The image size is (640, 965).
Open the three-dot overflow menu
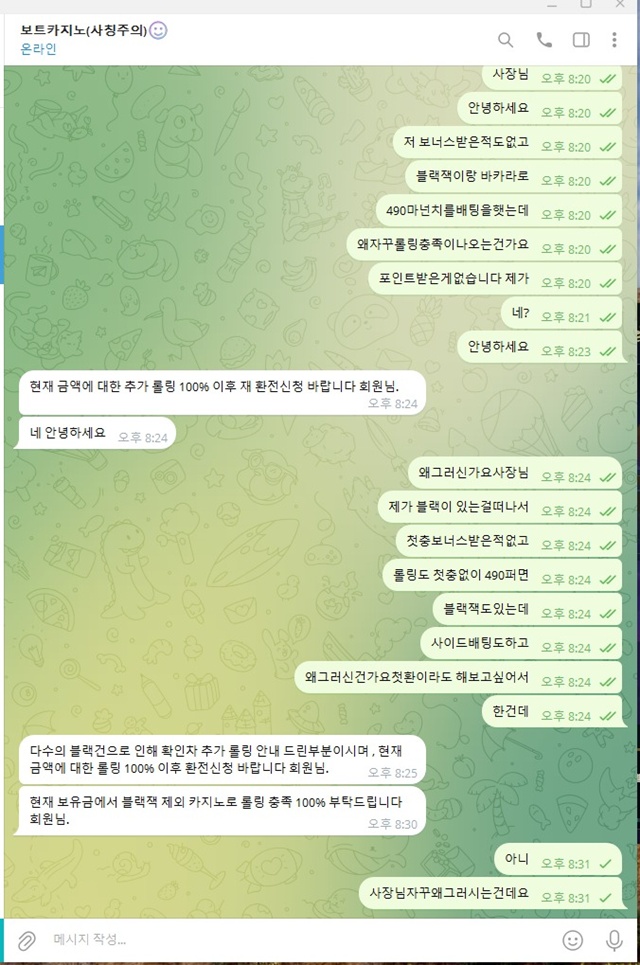[x=614, y=40]
